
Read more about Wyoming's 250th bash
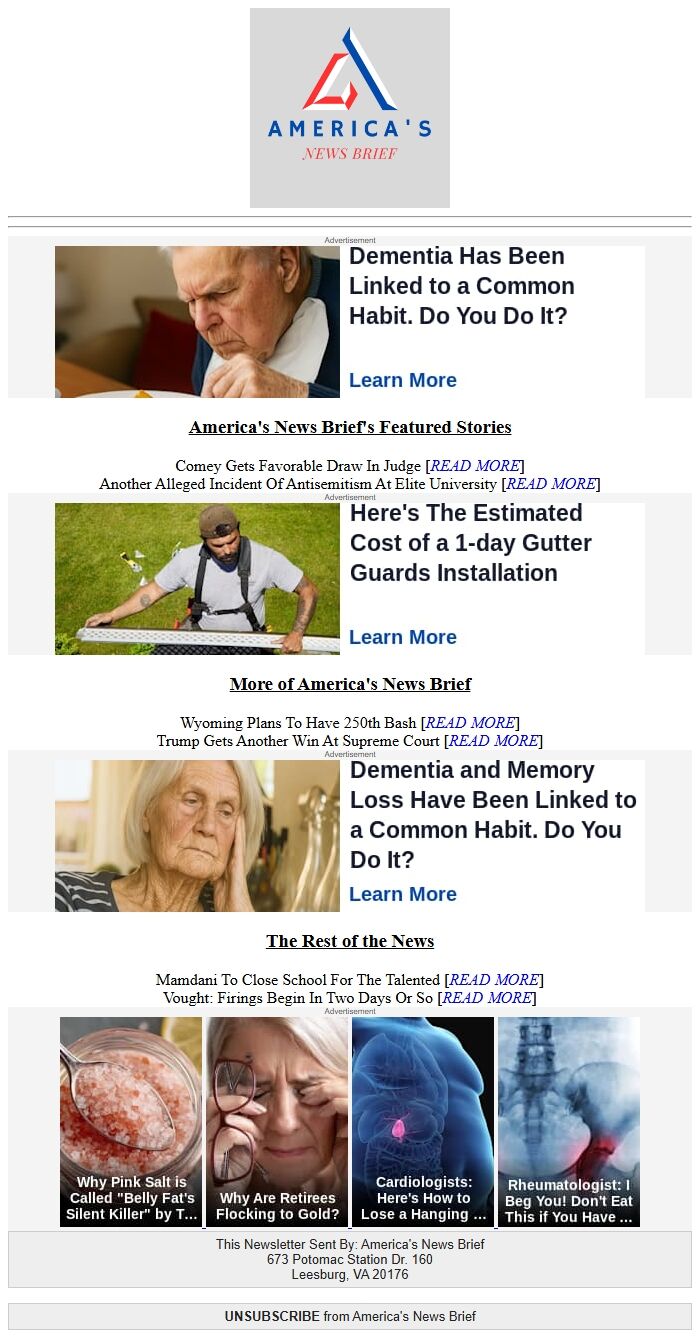[x=470, y=723]
